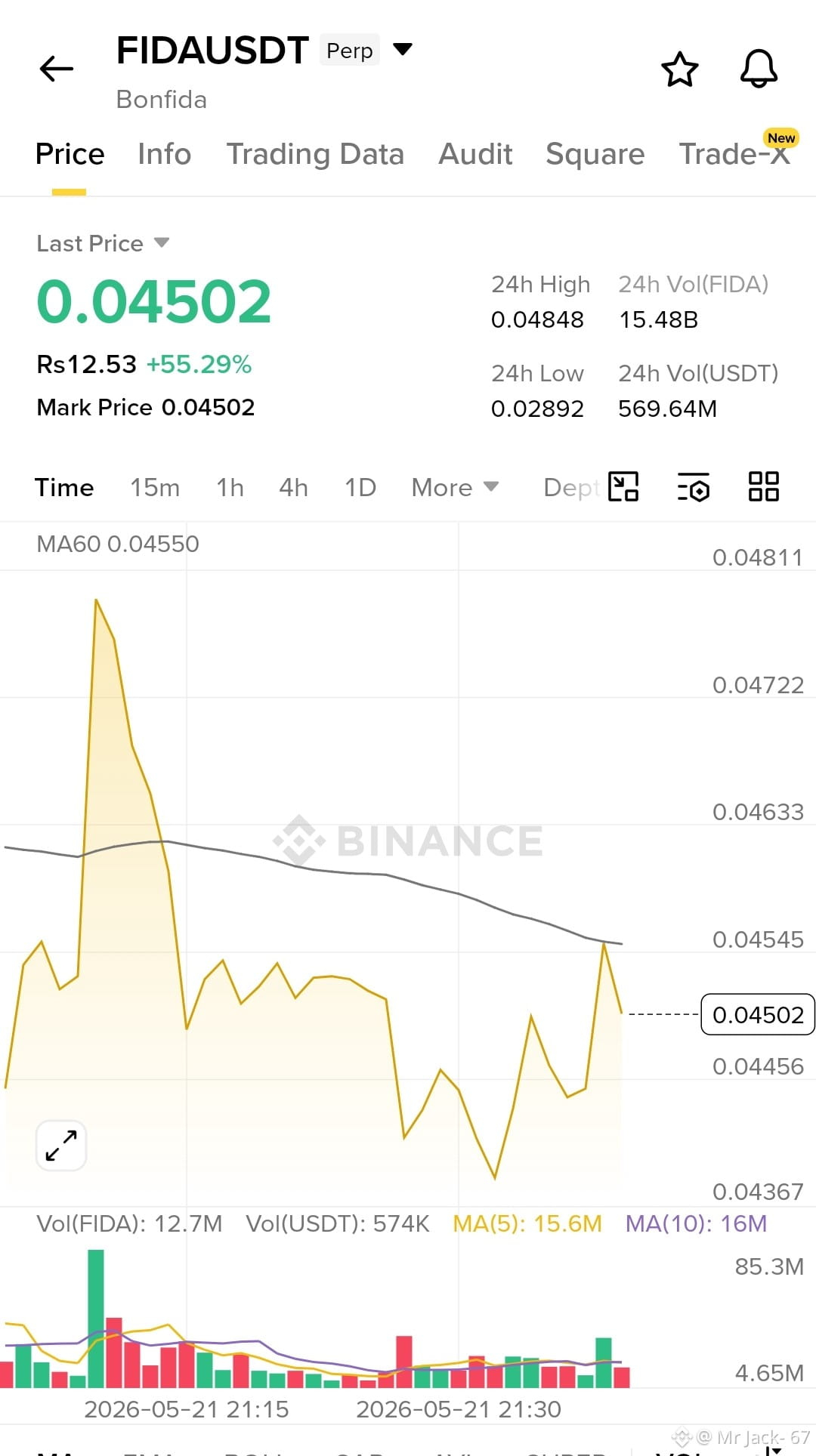The width and height of the screenshot is (816, 1456).
Task: Expand the Last Price dropdown
Action: tap(103, 243)
